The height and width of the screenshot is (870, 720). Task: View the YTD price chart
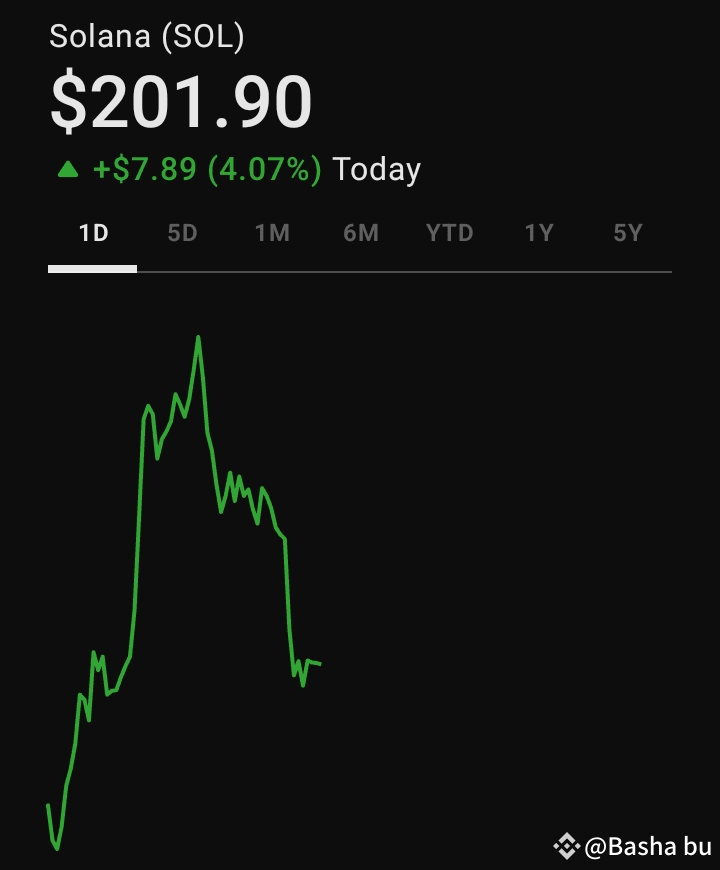(449, 234)
